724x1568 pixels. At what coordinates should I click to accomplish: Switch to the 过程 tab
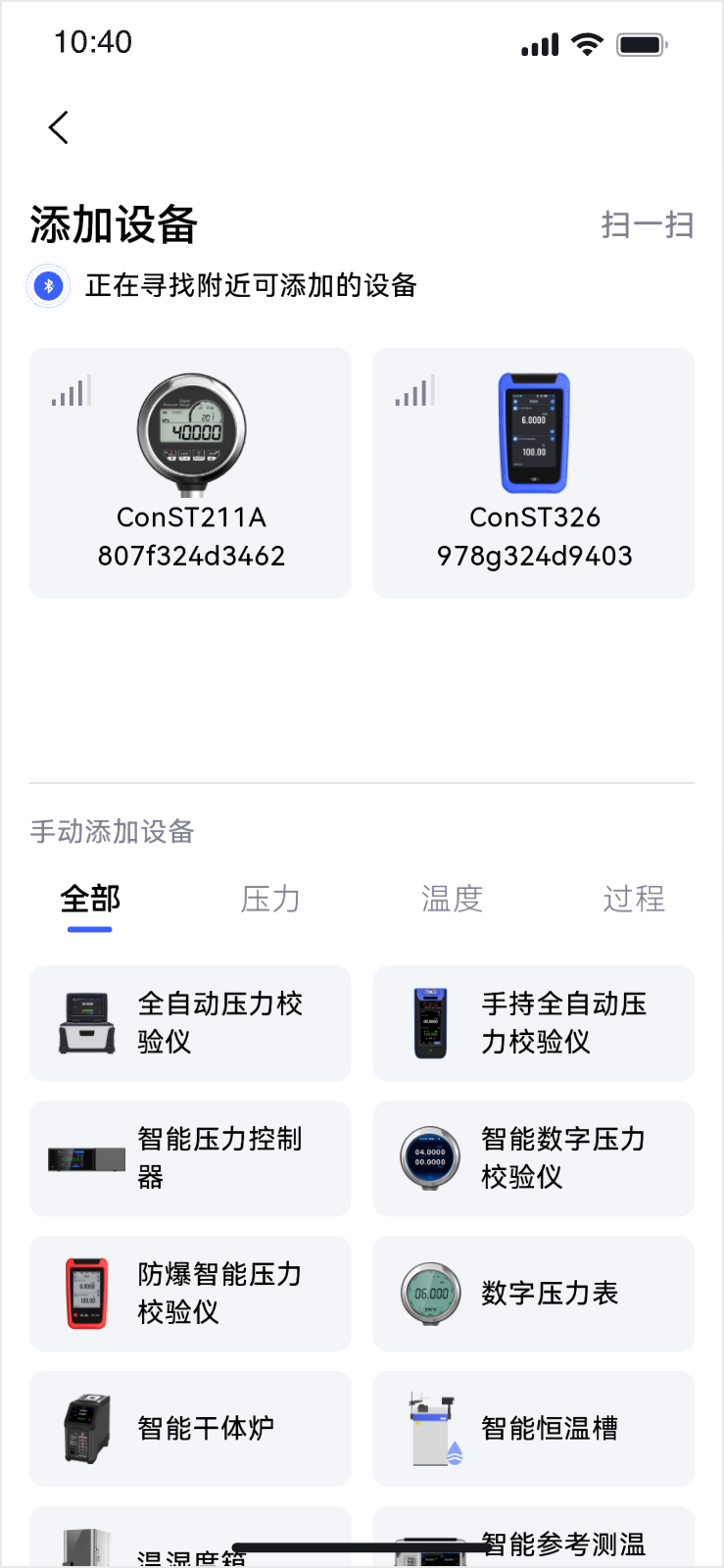point(634,900)
